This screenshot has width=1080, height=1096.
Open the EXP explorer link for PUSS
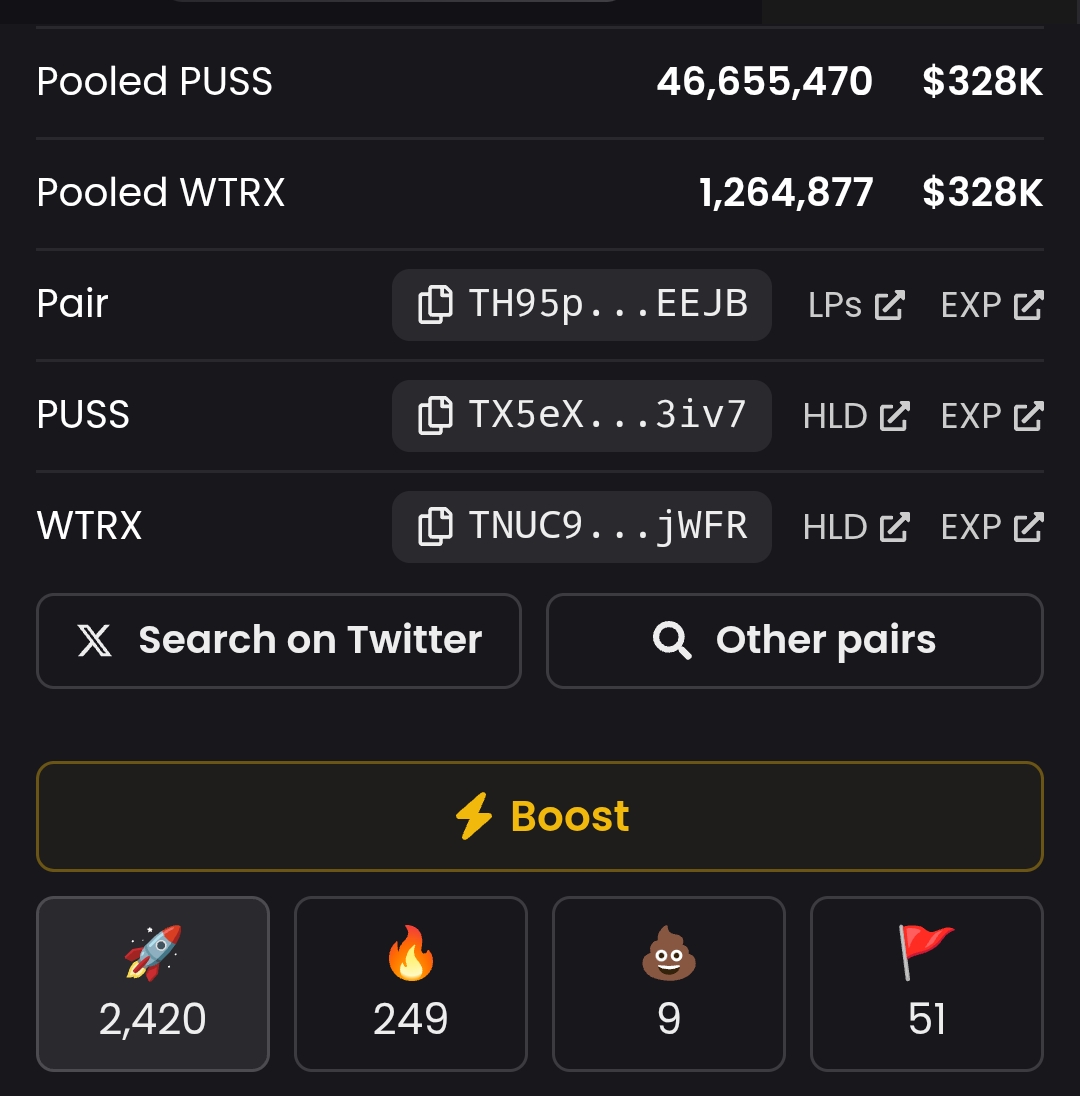tap(992, 416)
